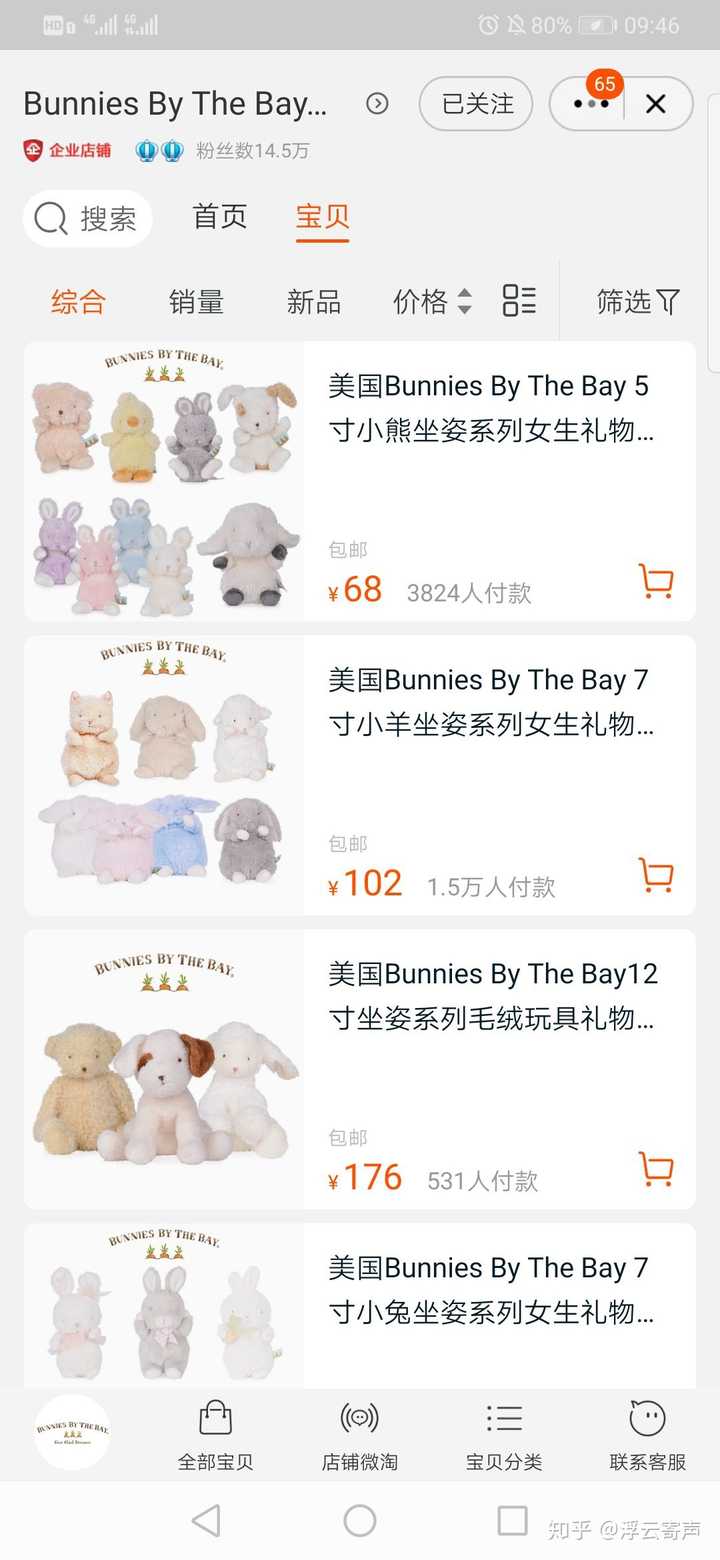Screen dimensions: 720x1560
Task: Close the store page with X
Action: [x=656, y=104]
